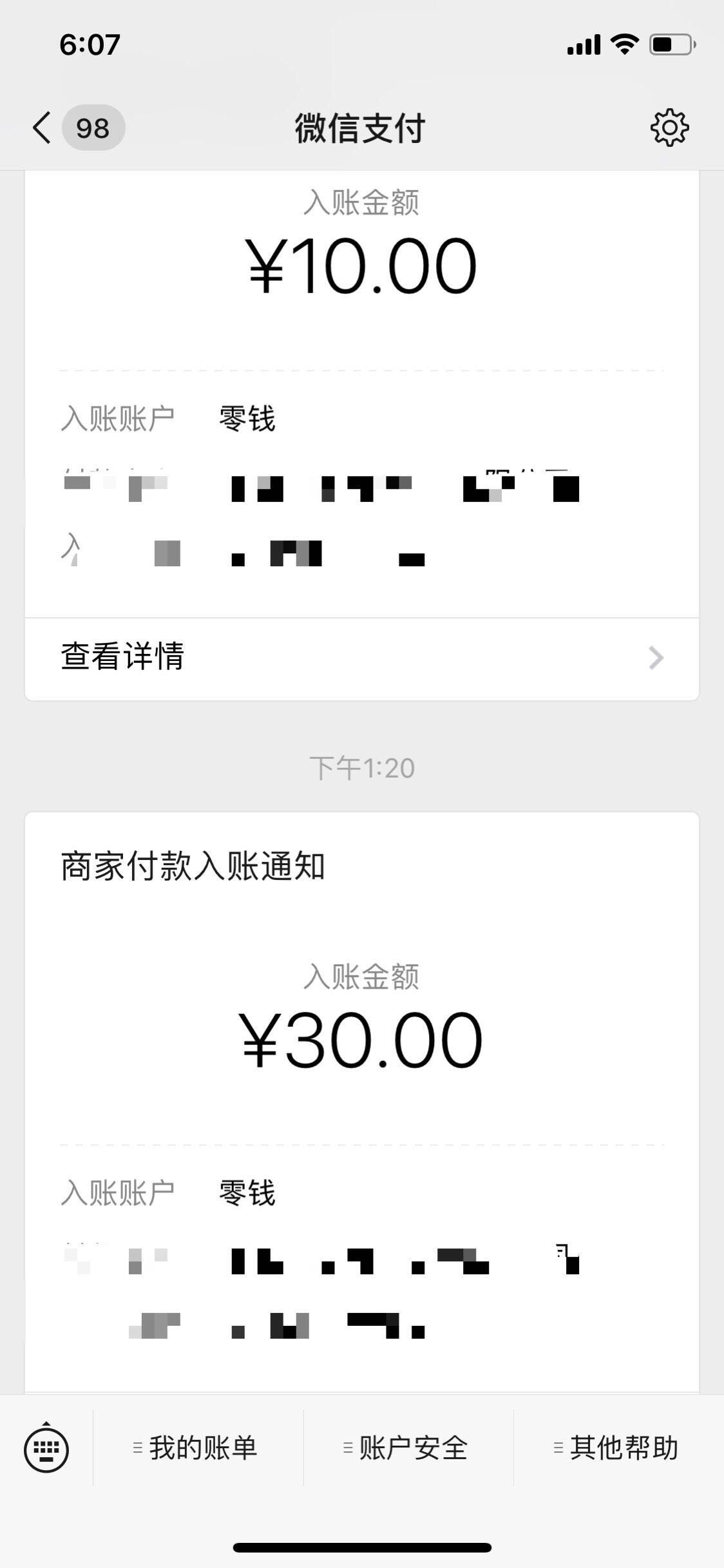724x1568 pixels.
Task: Switch to keyboard input mode
Action: 46,1449
